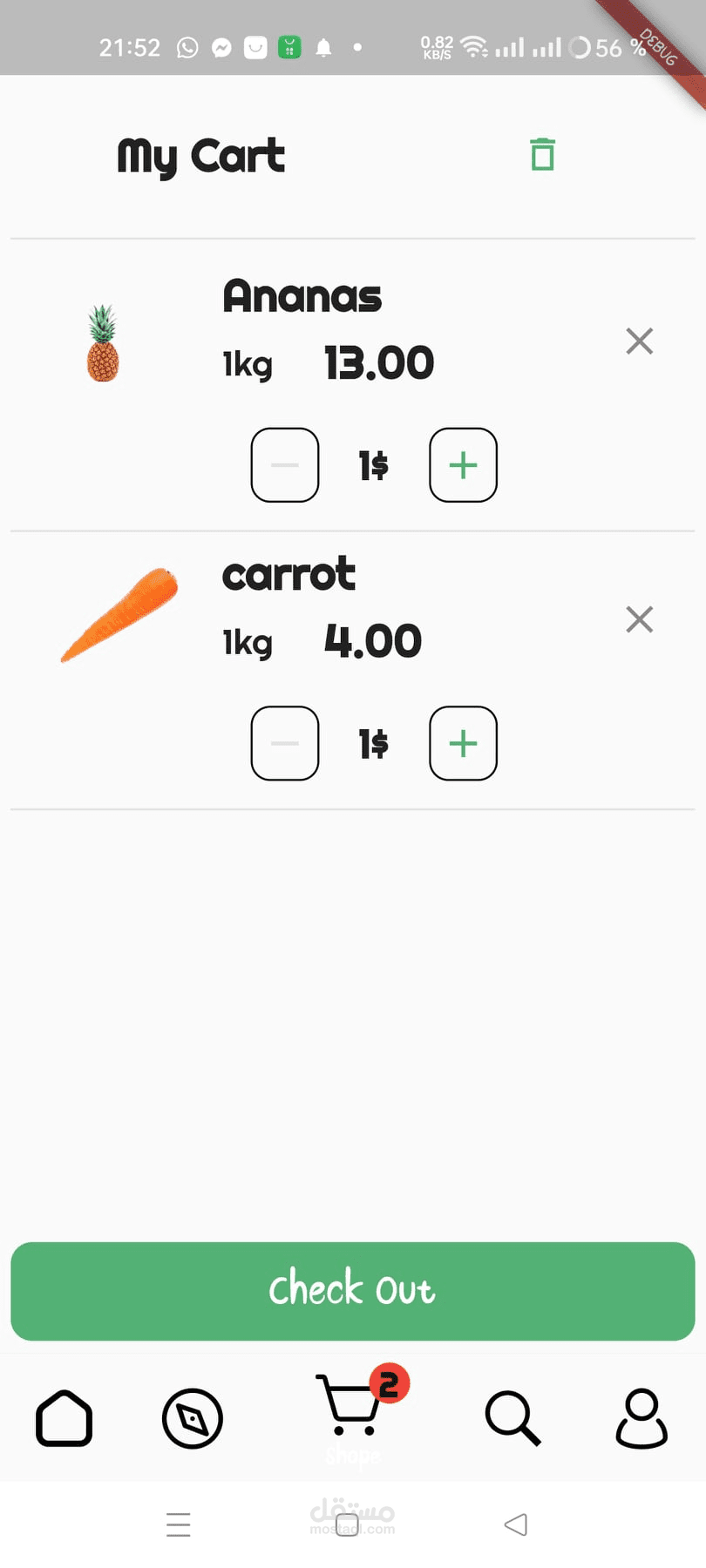
Task: Increase Ananas quantity
Action: tap(463, 465)
